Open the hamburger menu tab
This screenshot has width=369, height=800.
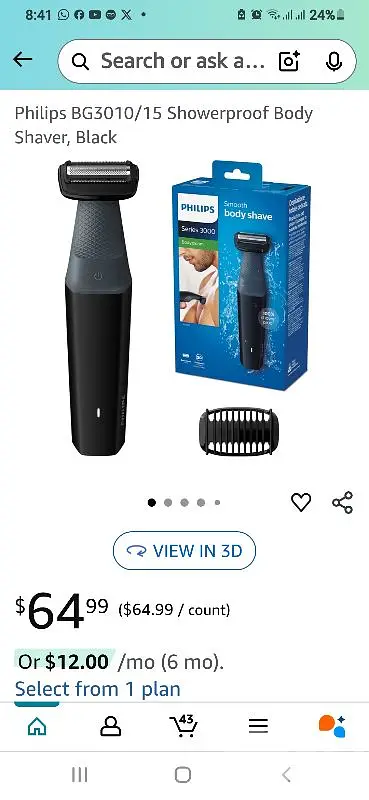pyautogui.click(x=258, y=726)
